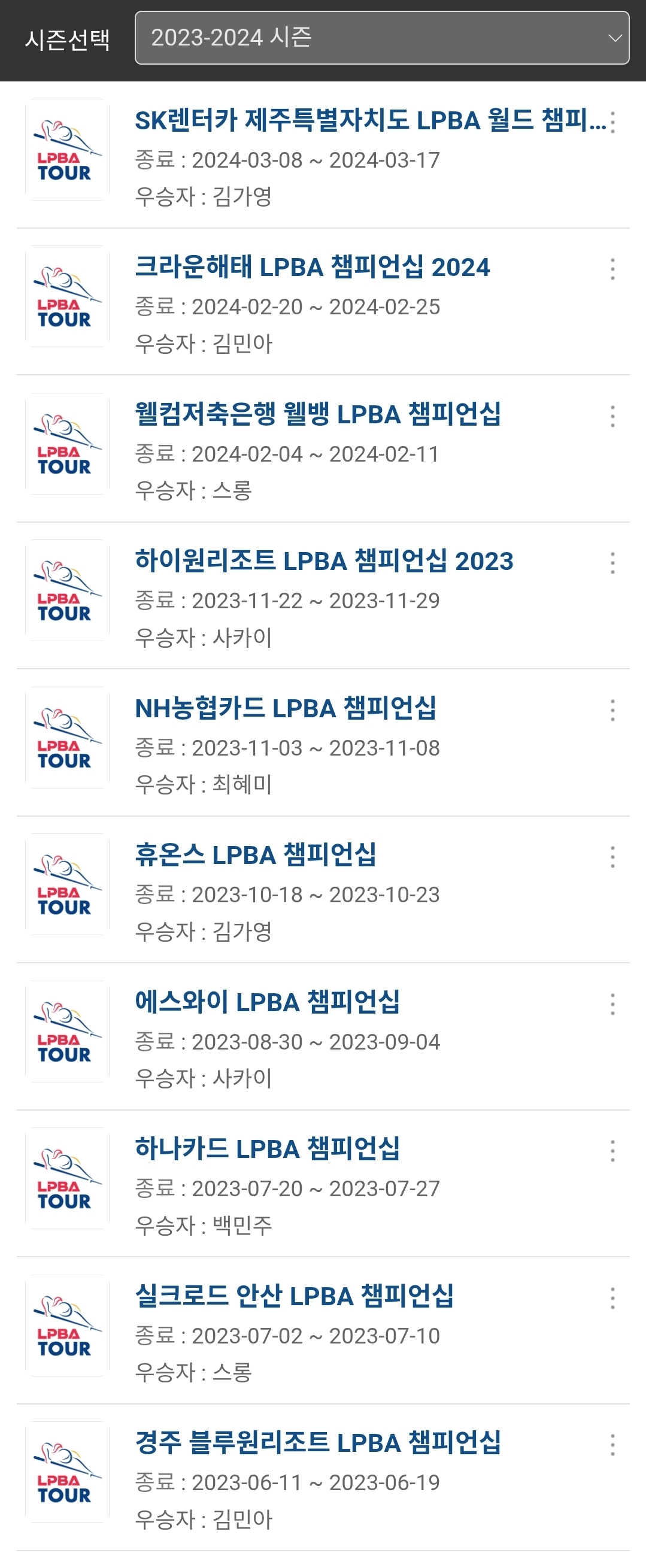Show options for 하나카드 LPBA 챔피언십
646x1568 pixels.
pyautogui.click(x=612, y=1151)
